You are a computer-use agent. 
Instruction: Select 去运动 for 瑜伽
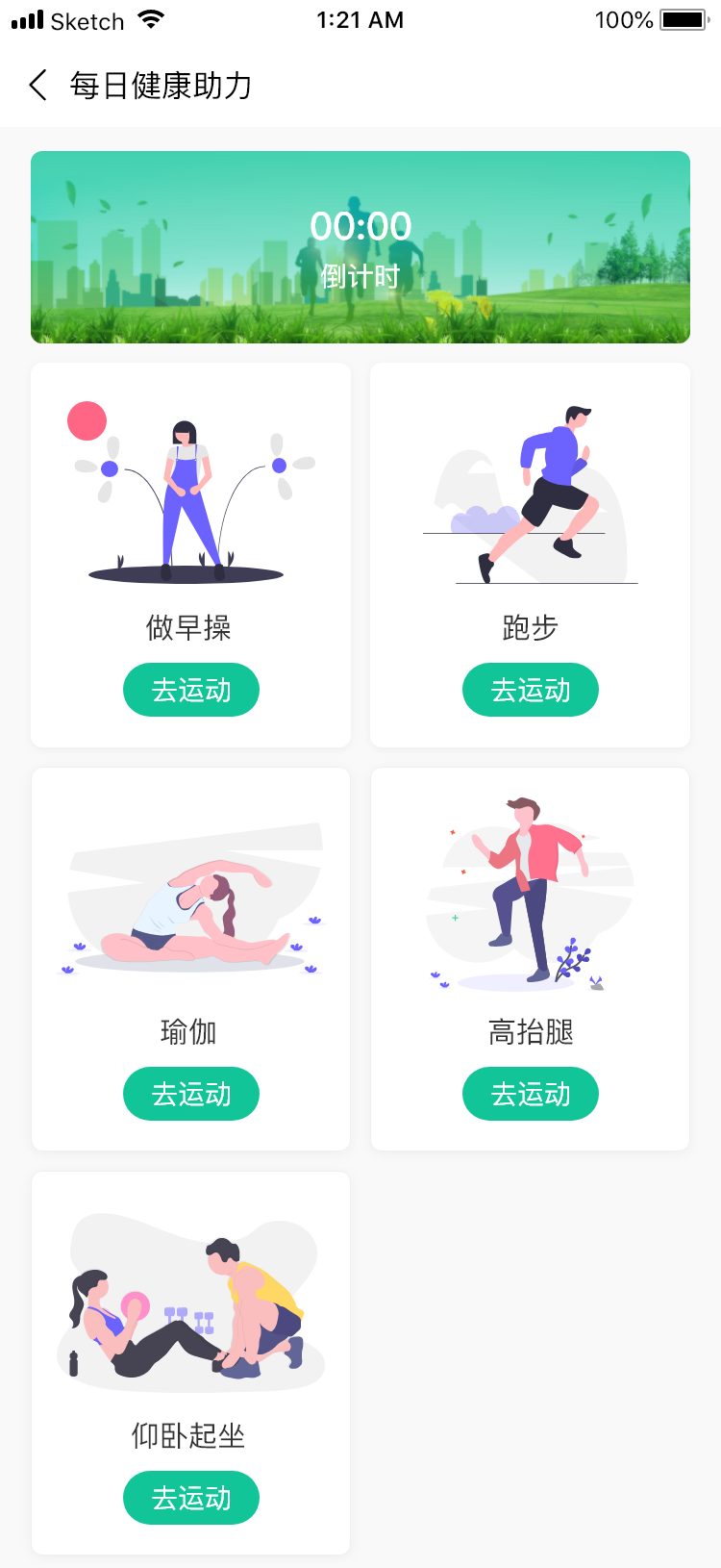click(x=191, y=1094)
